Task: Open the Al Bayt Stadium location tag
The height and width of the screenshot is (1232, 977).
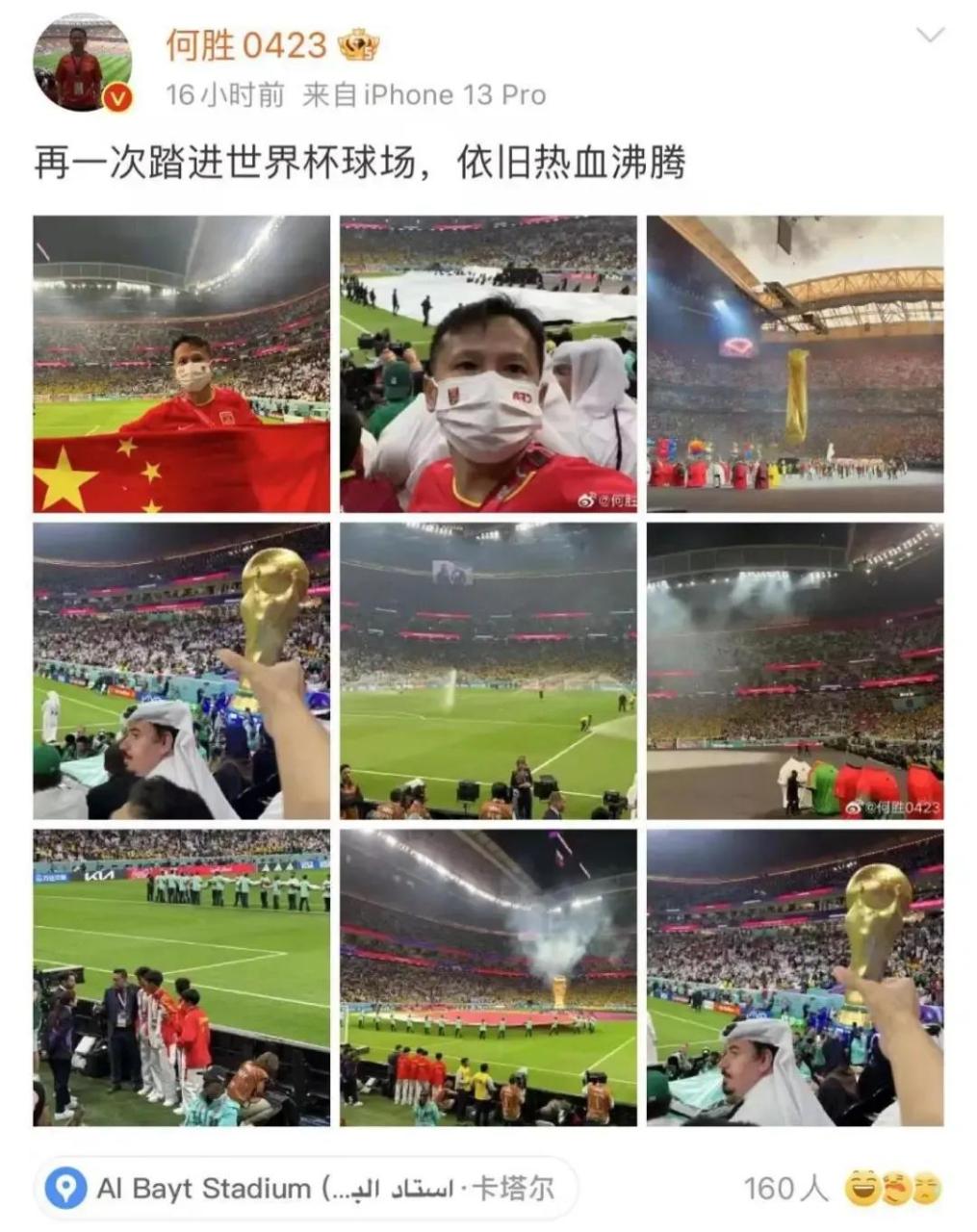Action: click(308, 1189)
